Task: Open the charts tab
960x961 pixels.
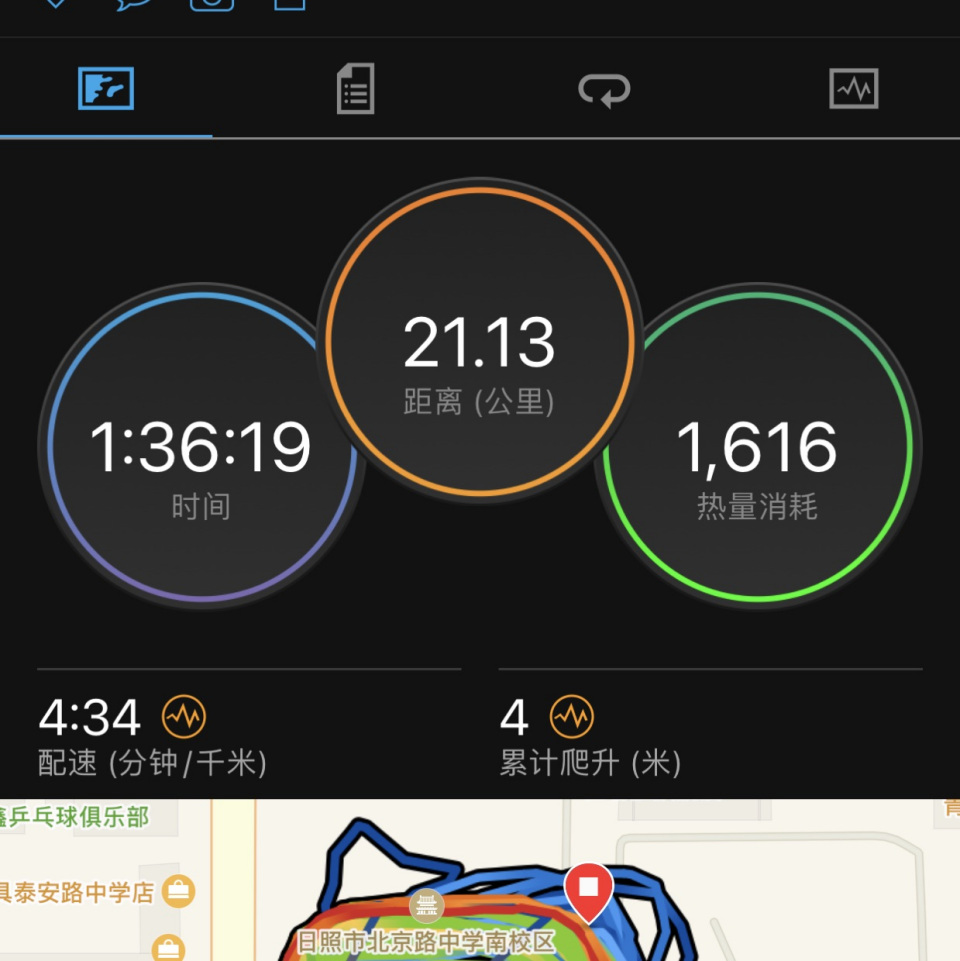Action: point(854,89)
